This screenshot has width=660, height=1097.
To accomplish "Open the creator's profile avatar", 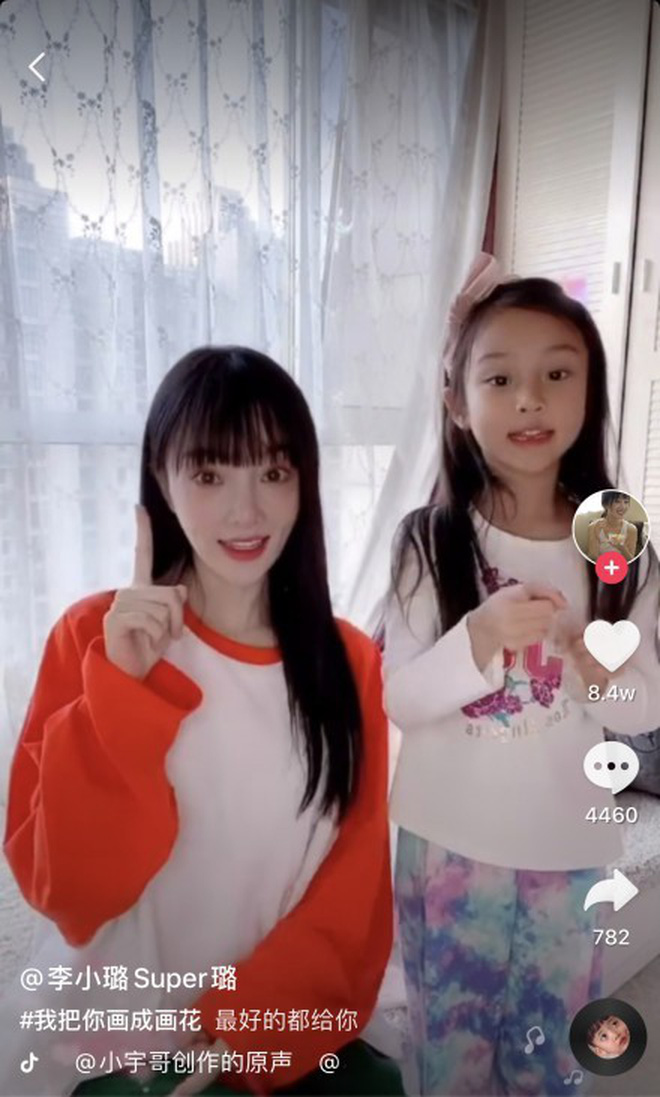I will pyautogui.click(x=610, y=526).
